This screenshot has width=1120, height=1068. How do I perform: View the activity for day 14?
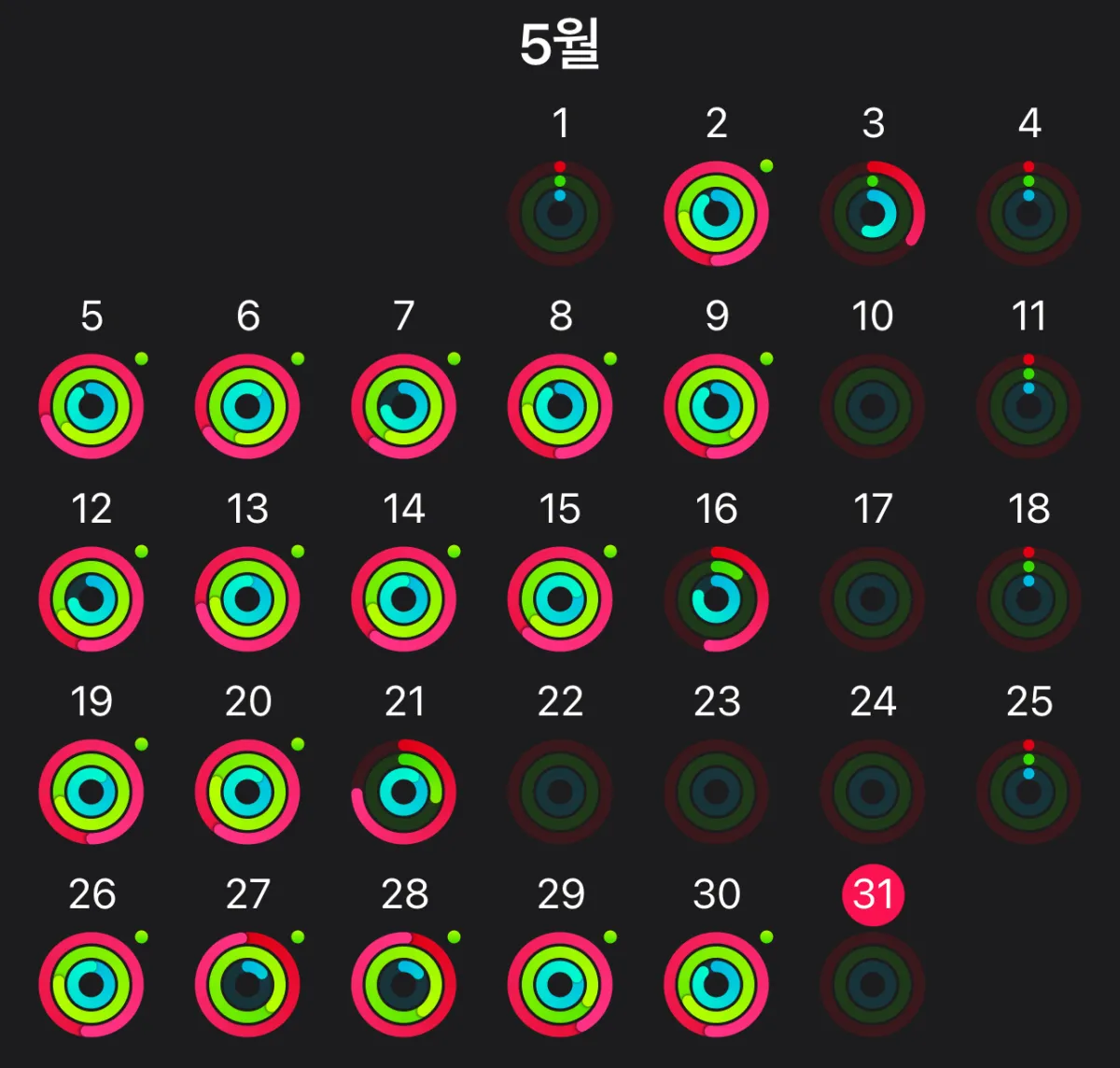click(x=404, y=599)
